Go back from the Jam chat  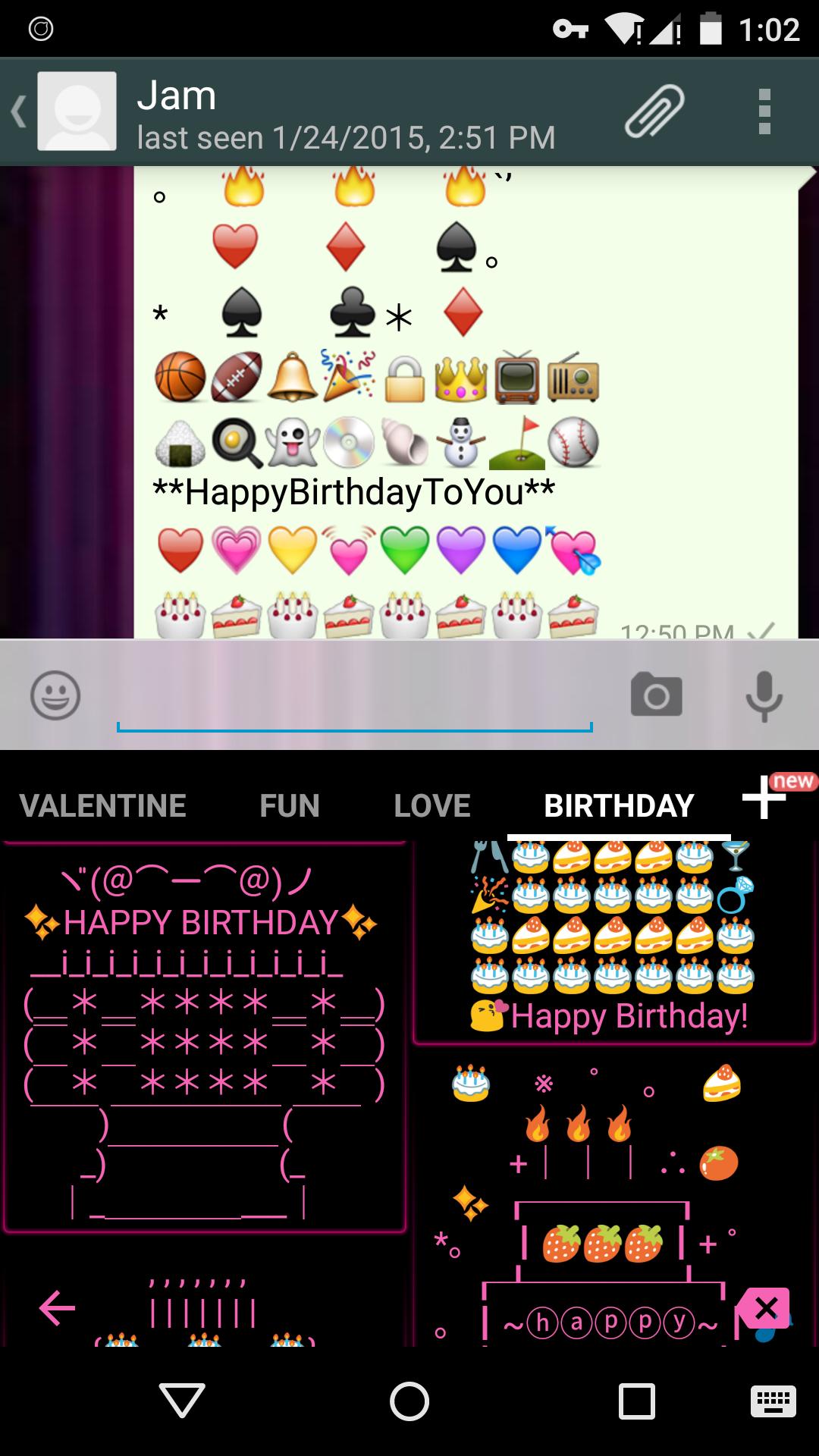pos(18,112)
